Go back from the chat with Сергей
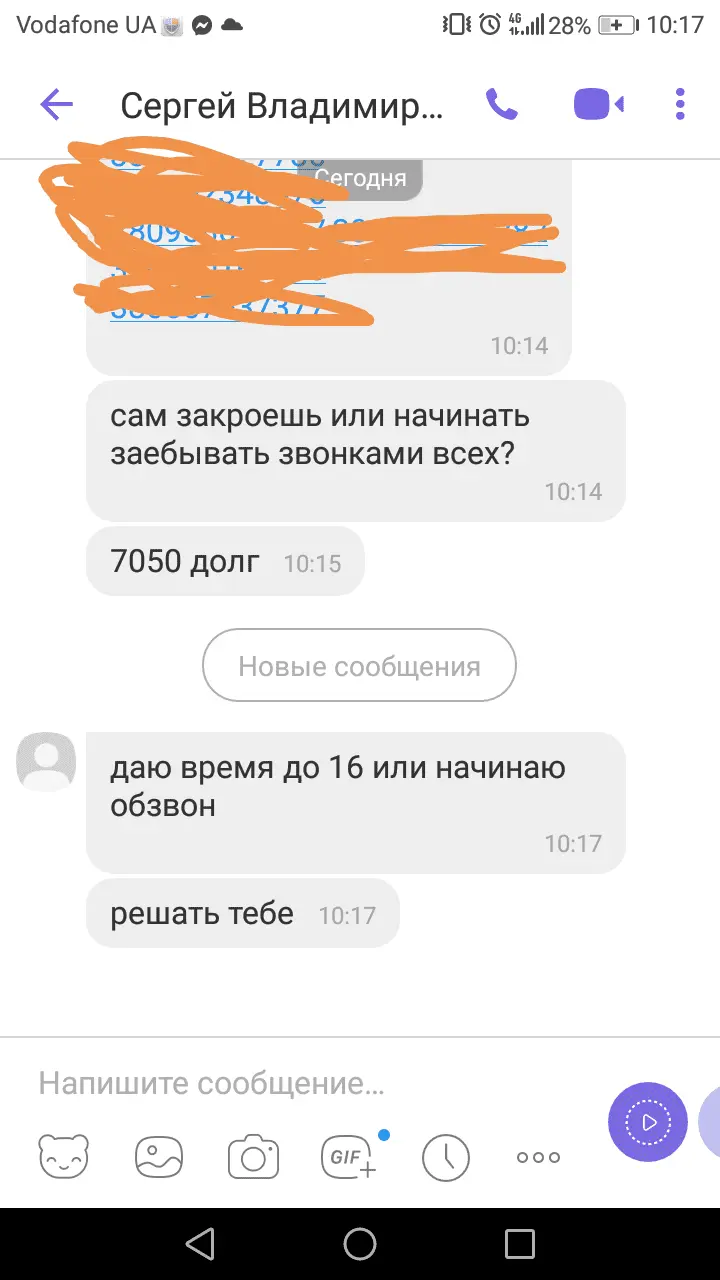 point(56,104)
